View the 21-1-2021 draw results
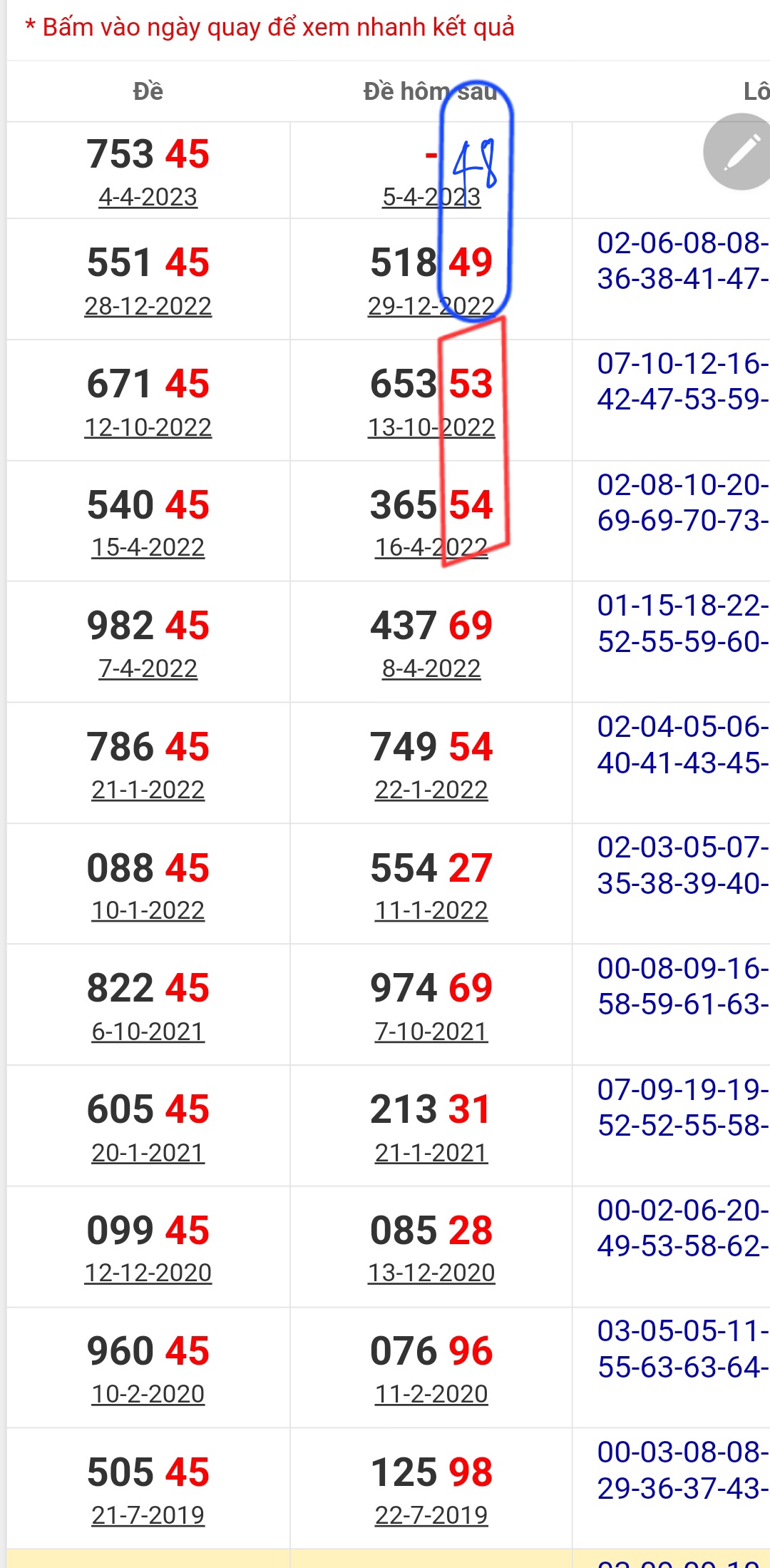This screenshot has width=770, height=1568. point(431,1153)
